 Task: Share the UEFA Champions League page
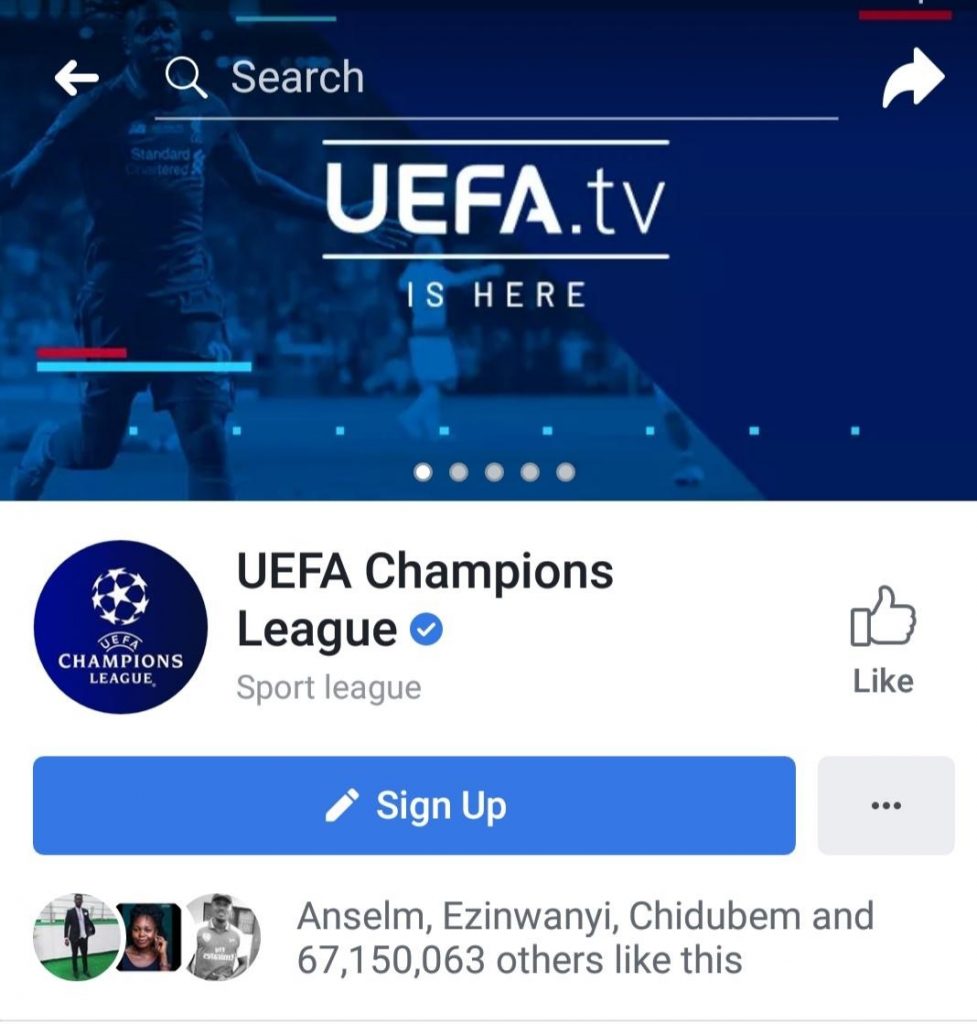pos(912,79)
